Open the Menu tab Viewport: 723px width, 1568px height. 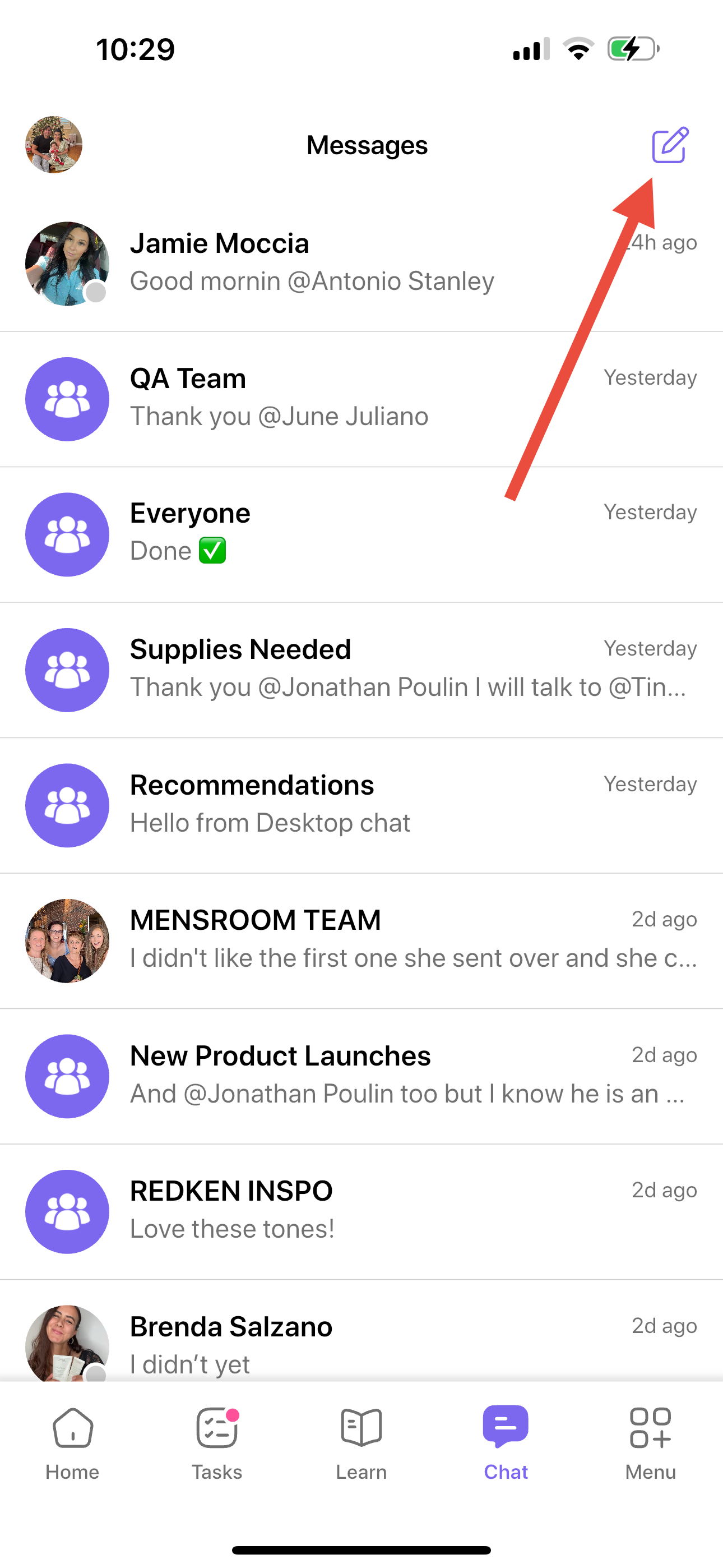(x=650, y=1442)
